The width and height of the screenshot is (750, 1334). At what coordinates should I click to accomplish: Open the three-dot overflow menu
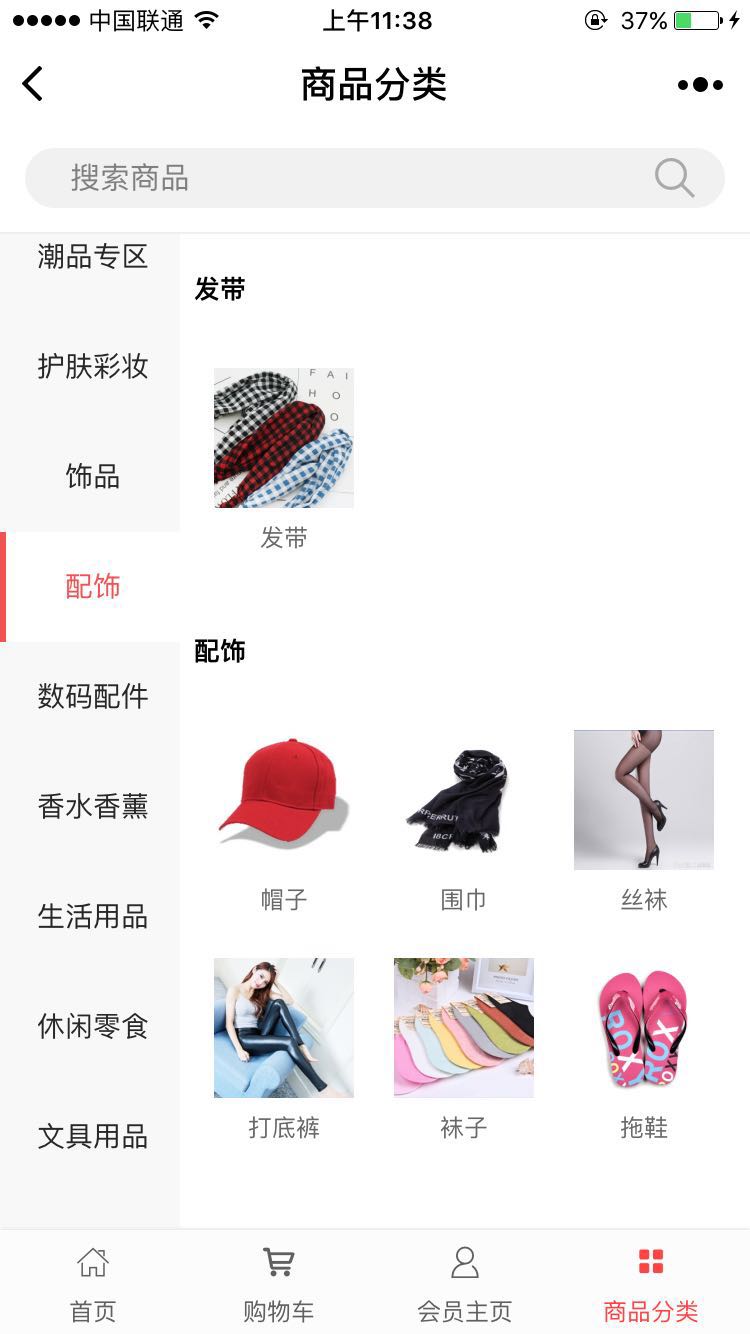[x=700, y=85]
